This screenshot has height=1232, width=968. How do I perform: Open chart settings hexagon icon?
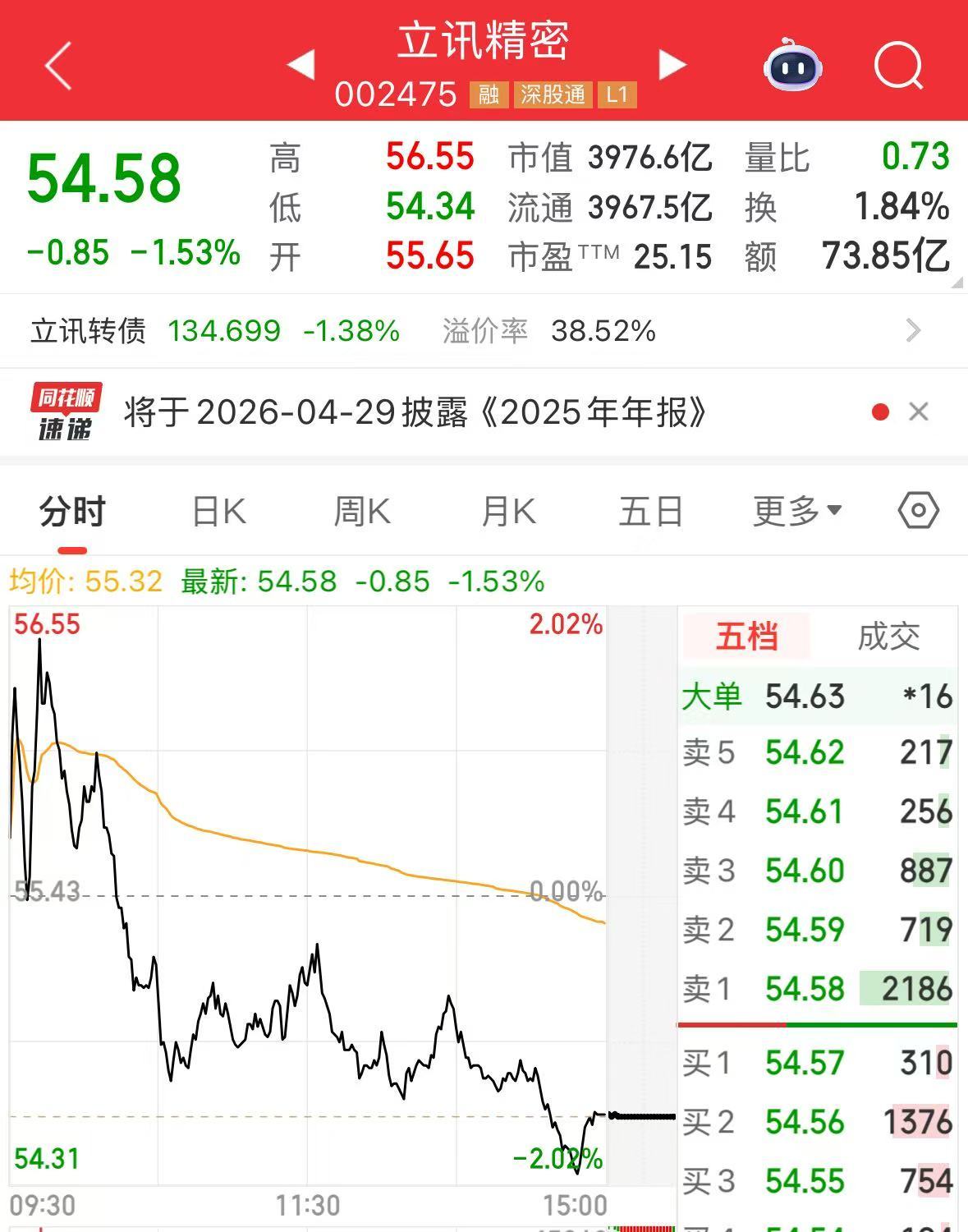pos(918,511)
